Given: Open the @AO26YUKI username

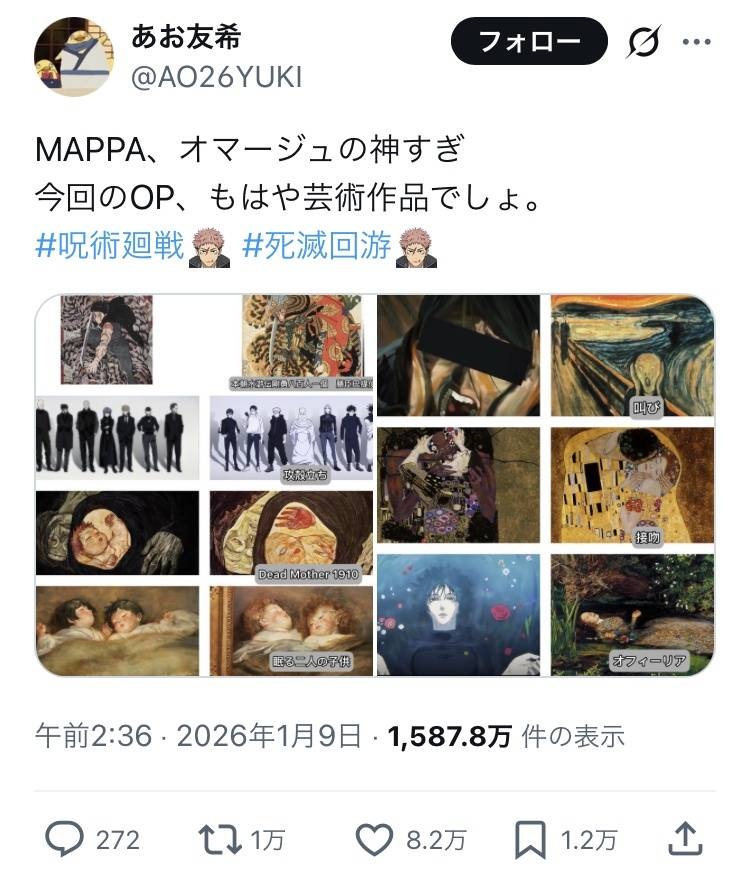Looking at the screenshot, I should [217, 77].
